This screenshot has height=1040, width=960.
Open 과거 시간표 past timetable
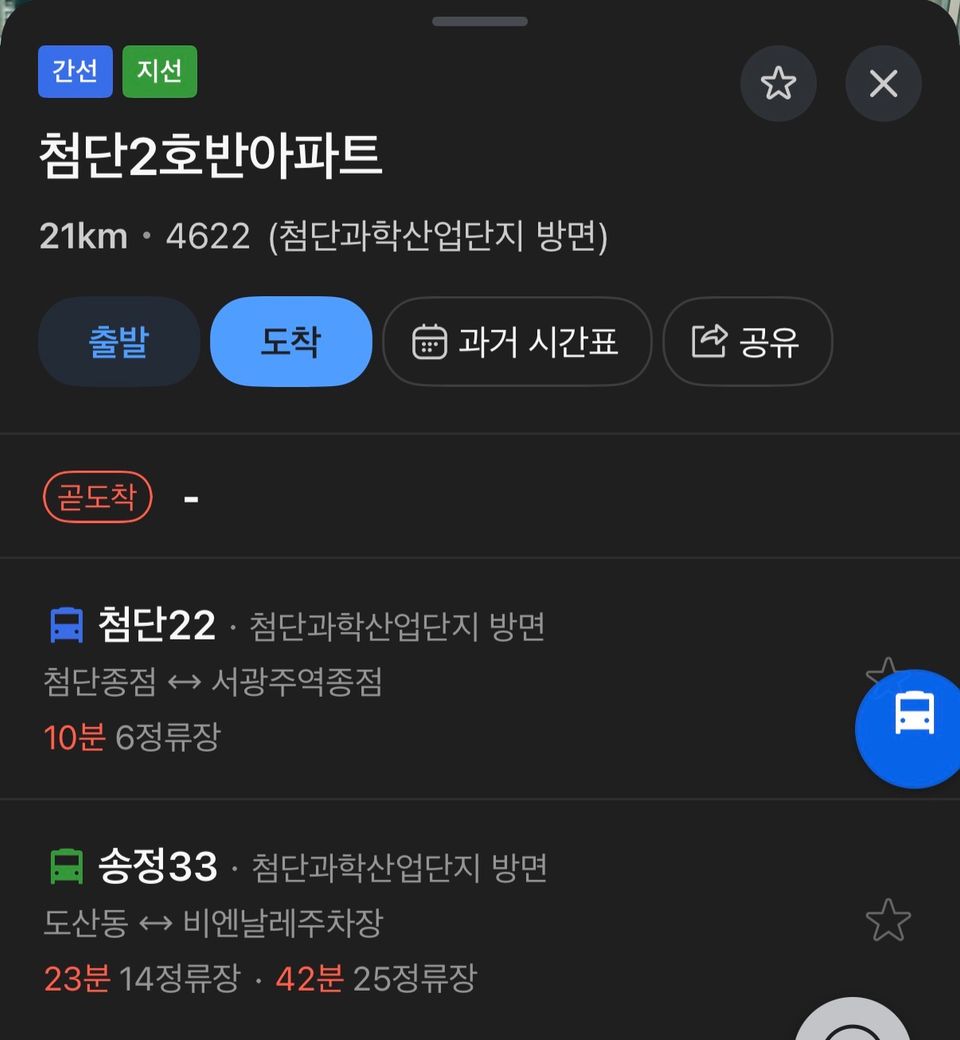point(517,342)
